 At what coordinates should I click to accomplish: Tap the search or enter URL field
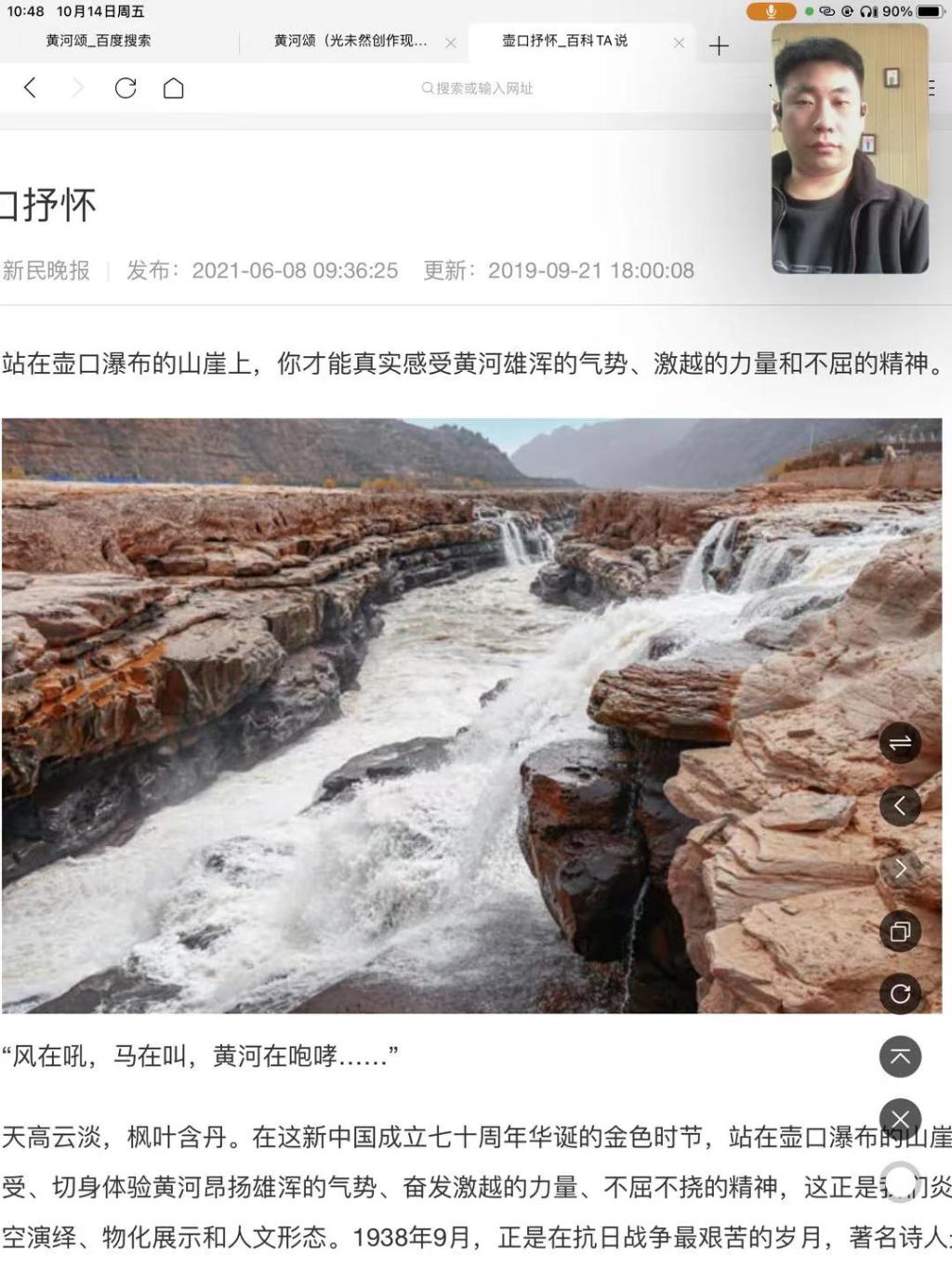coord(477,88)
